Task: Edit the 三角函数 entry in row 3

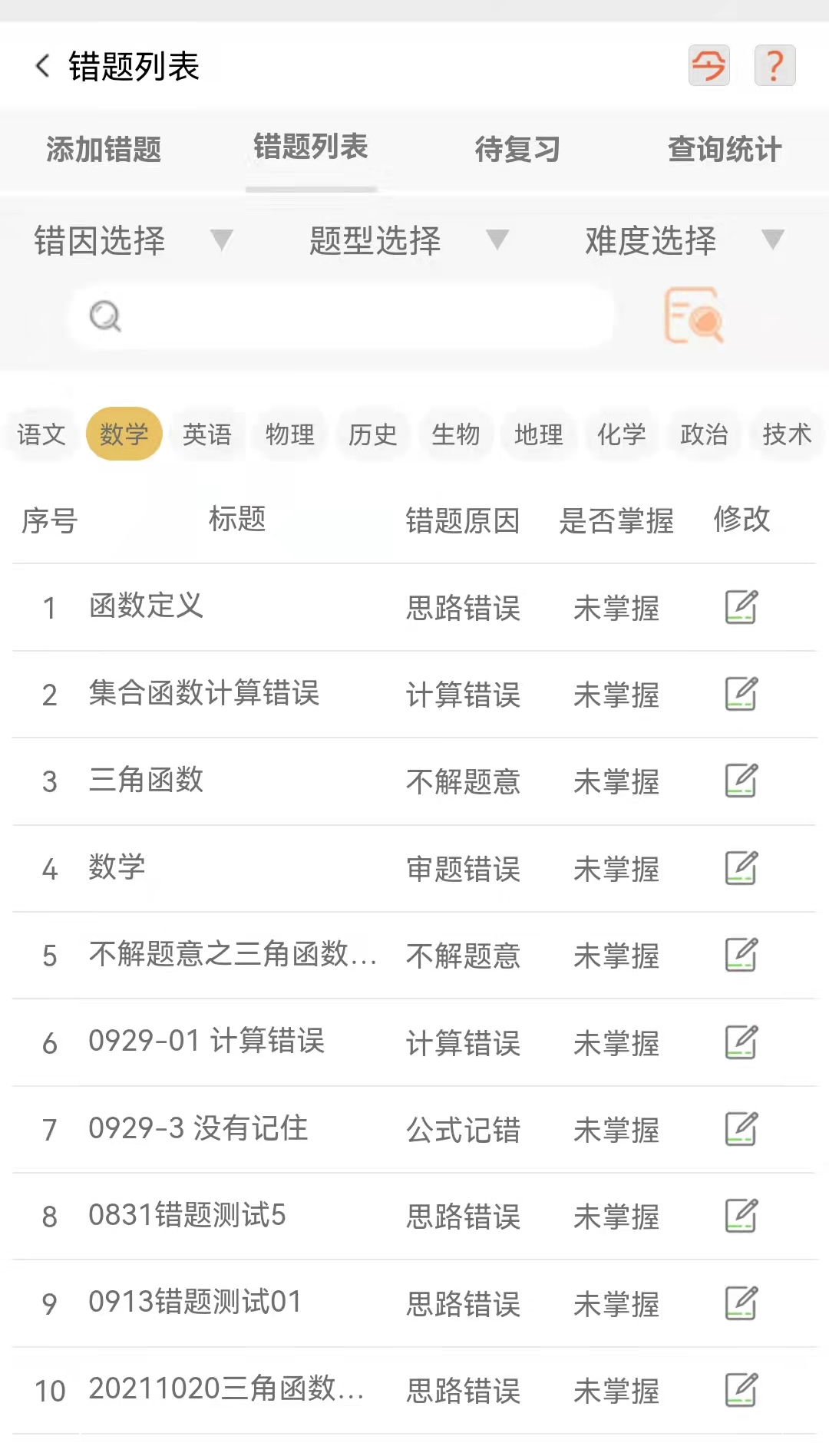Action: [741, 781]
